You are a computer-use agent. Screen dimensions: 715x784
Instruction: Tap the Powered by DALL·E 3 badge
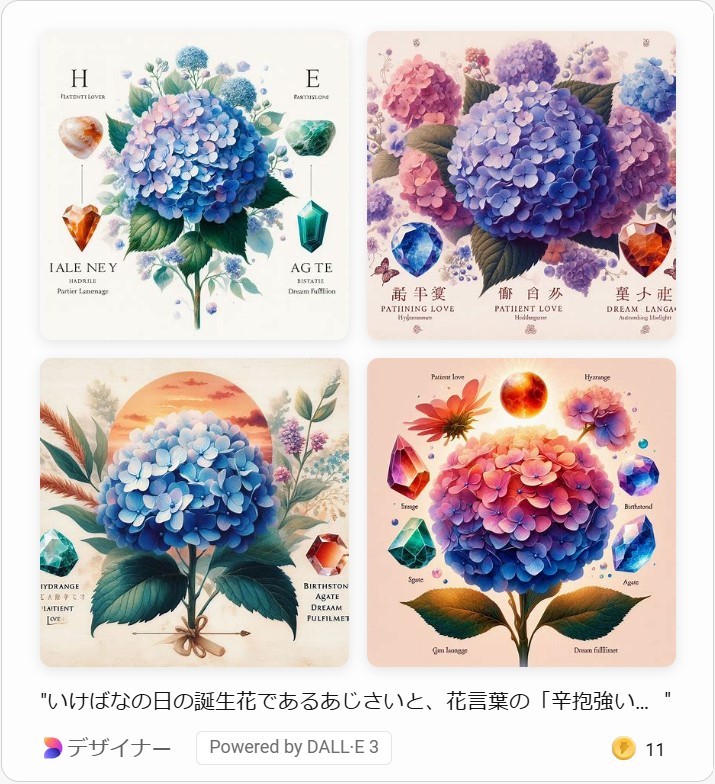click(x=293, y=747)
